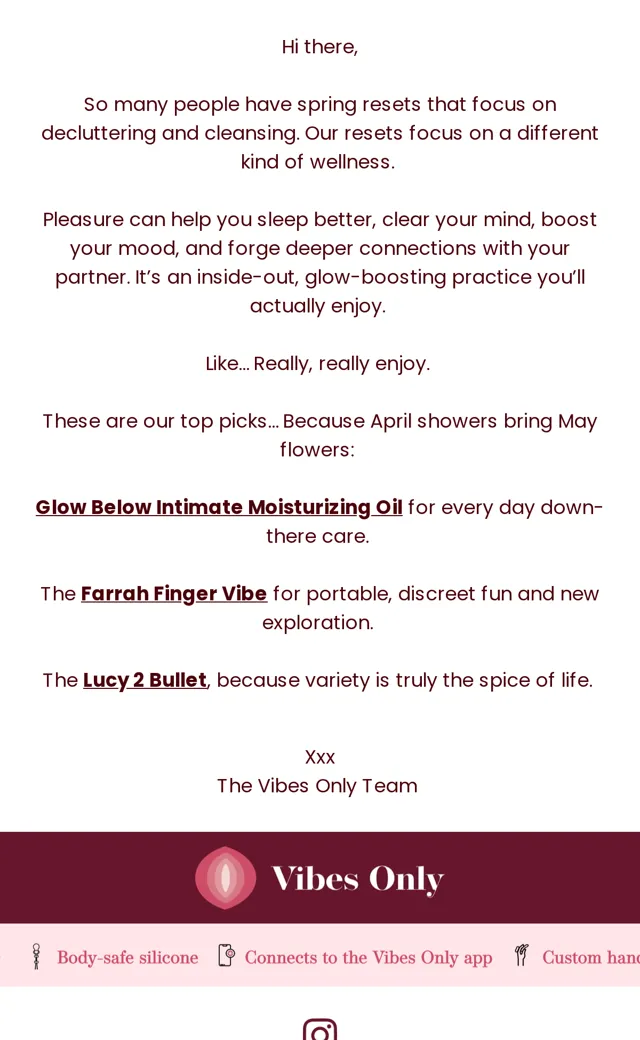
Task: Open the Glow Below Intimate Moisturizing Oil link
Action: click(x=219, y=507)
